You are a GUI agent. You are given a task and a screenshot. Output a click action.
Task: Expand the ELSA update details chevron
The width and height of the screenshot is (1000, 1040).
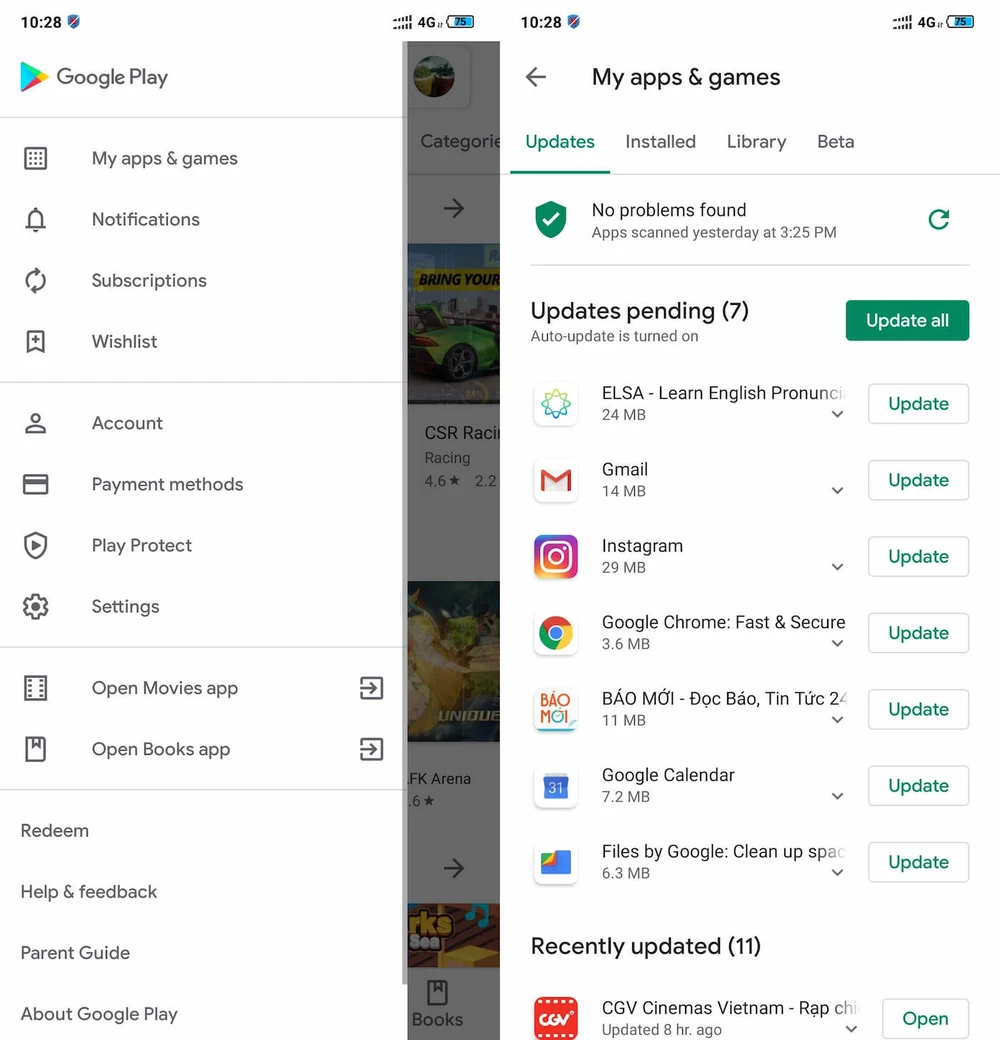838,415
